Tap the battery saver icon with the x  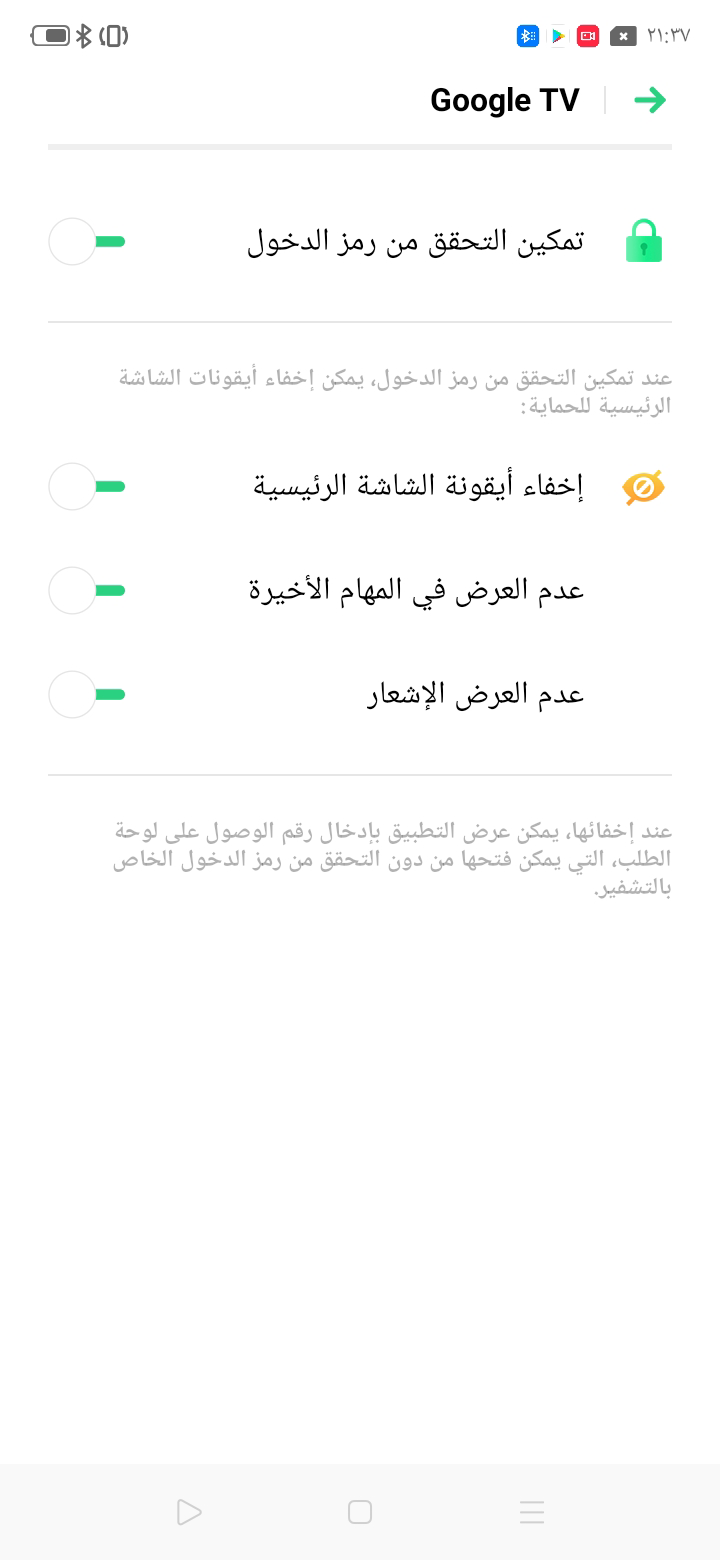point(624,36)
